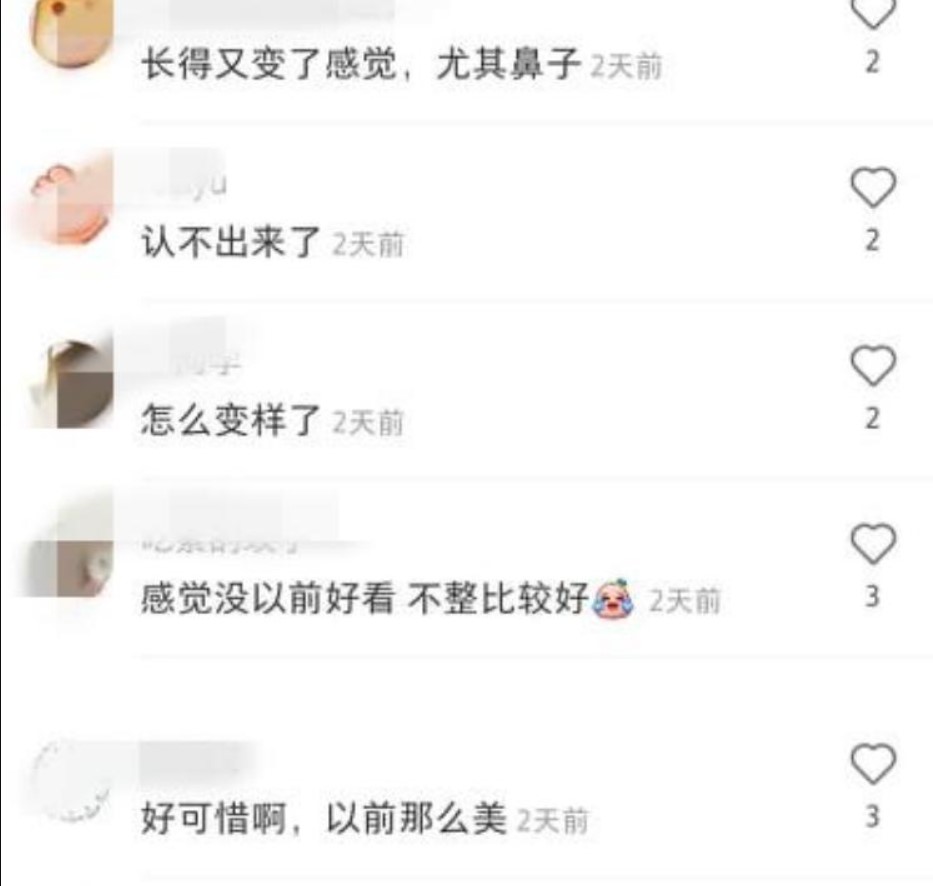Like the comment '长得又变了感觉，尤其鼻子'
The image size is (933, 886).
pyautogui.click(x=872, y=14)
